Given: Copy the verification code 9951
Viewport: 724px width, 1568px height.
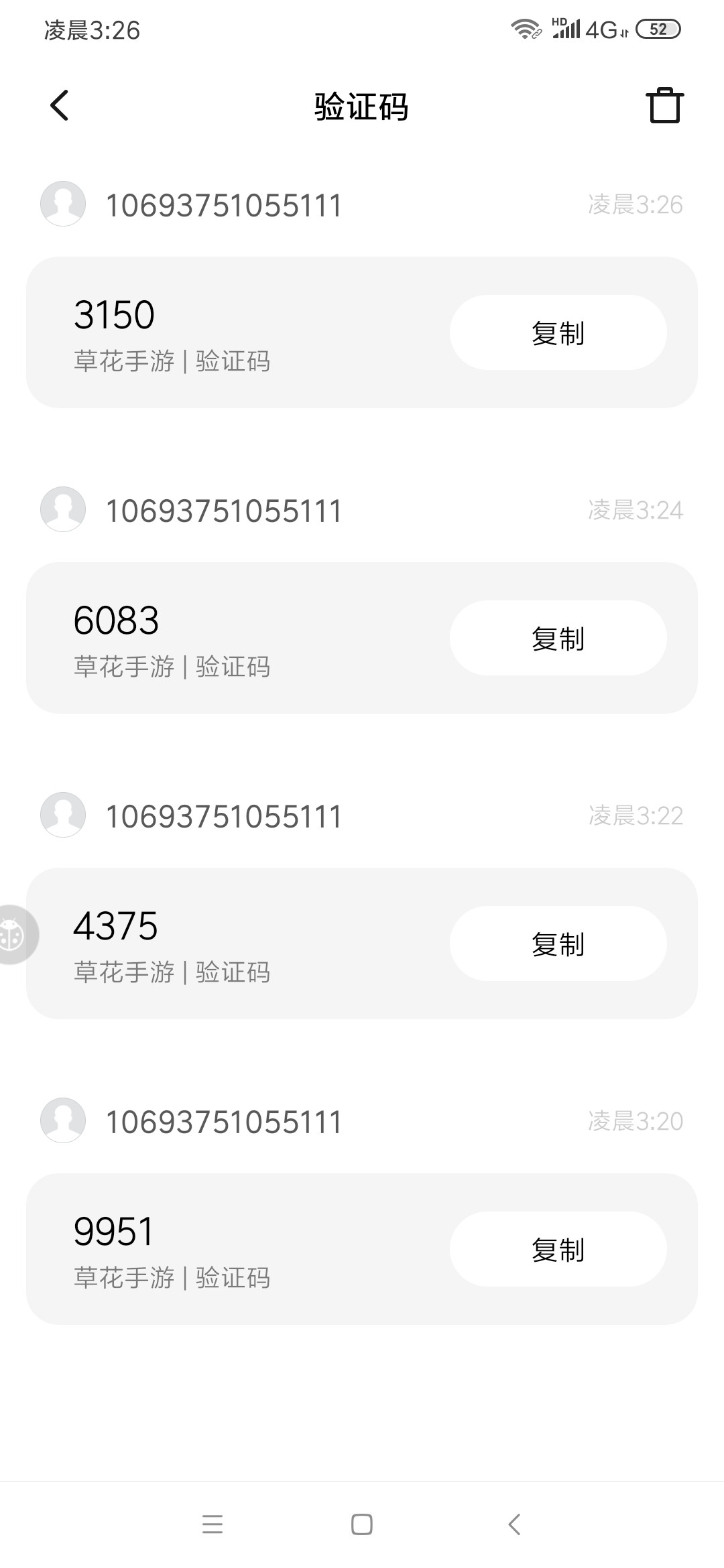Looking at the screenshot, I should coord(558,1250).
